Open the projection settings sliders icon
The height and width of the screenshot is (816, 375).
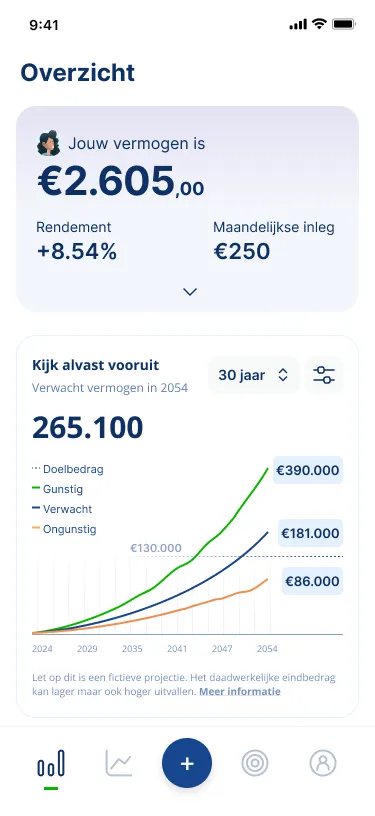pyautogui.click(x=324, y=375)
